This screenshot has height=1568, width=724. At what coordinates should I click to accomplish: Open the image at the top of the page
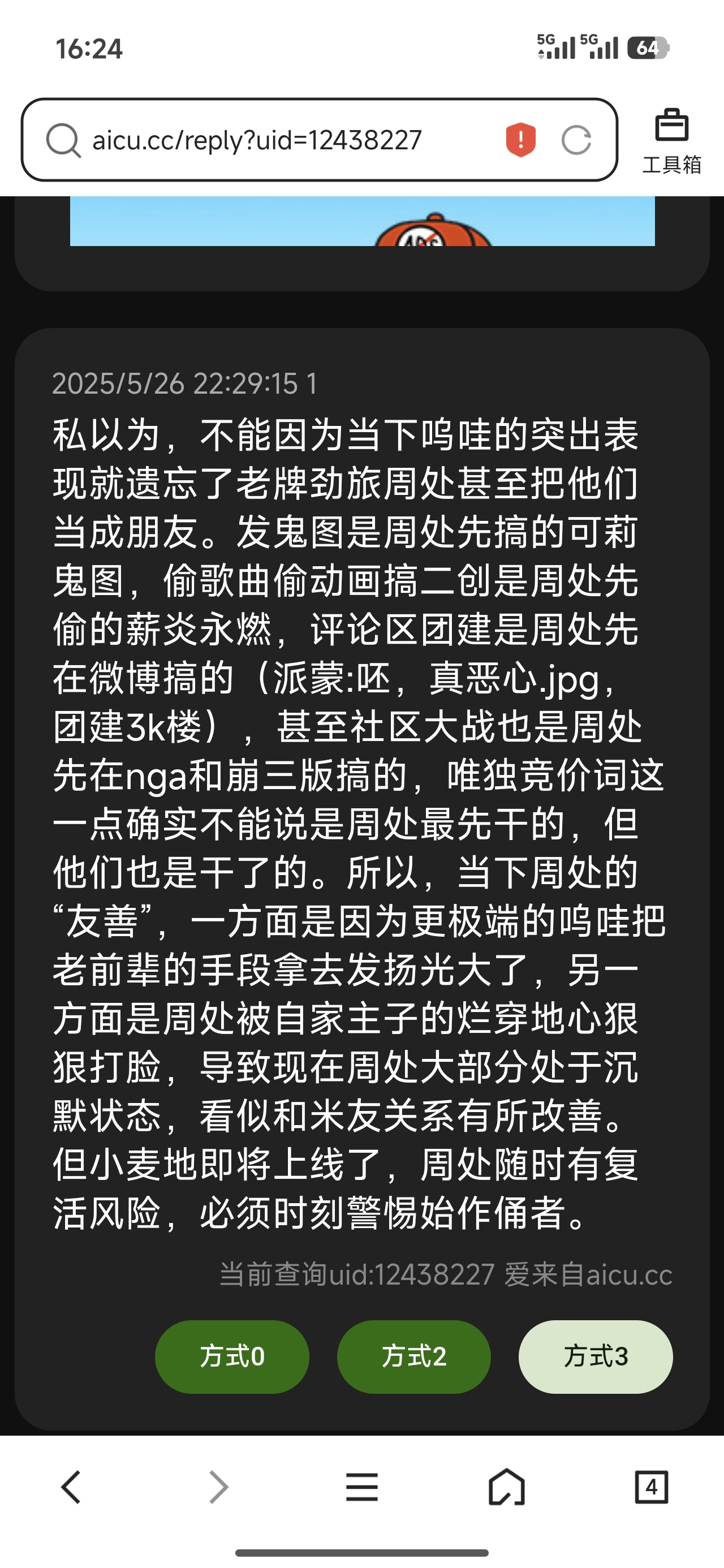[363, 221]
